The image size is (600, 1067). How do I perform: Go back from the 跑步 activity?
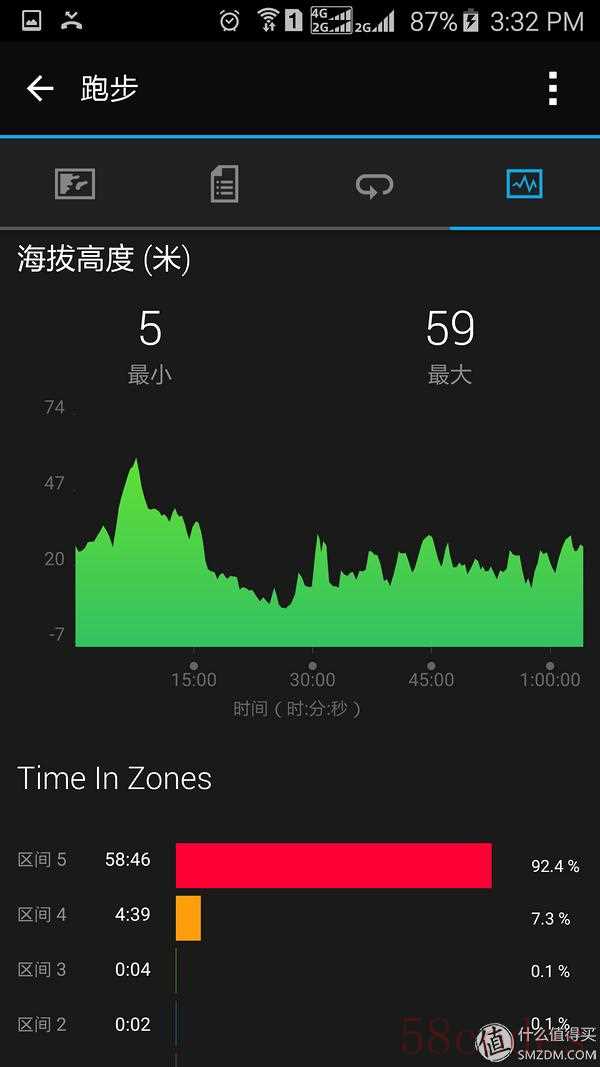click(x=39, y=88)
